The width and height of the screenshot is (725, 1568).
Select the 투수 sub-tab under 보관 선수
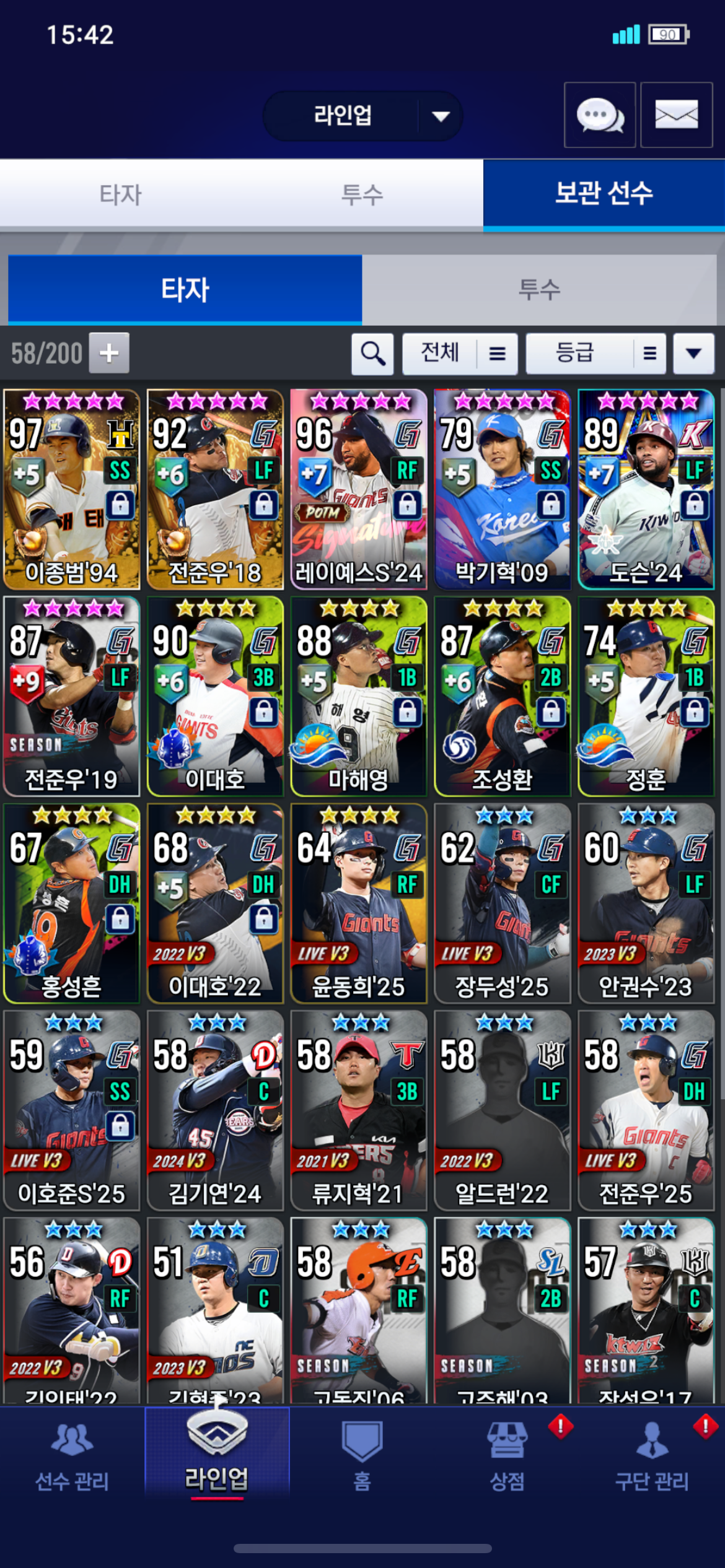pos(539,290)
